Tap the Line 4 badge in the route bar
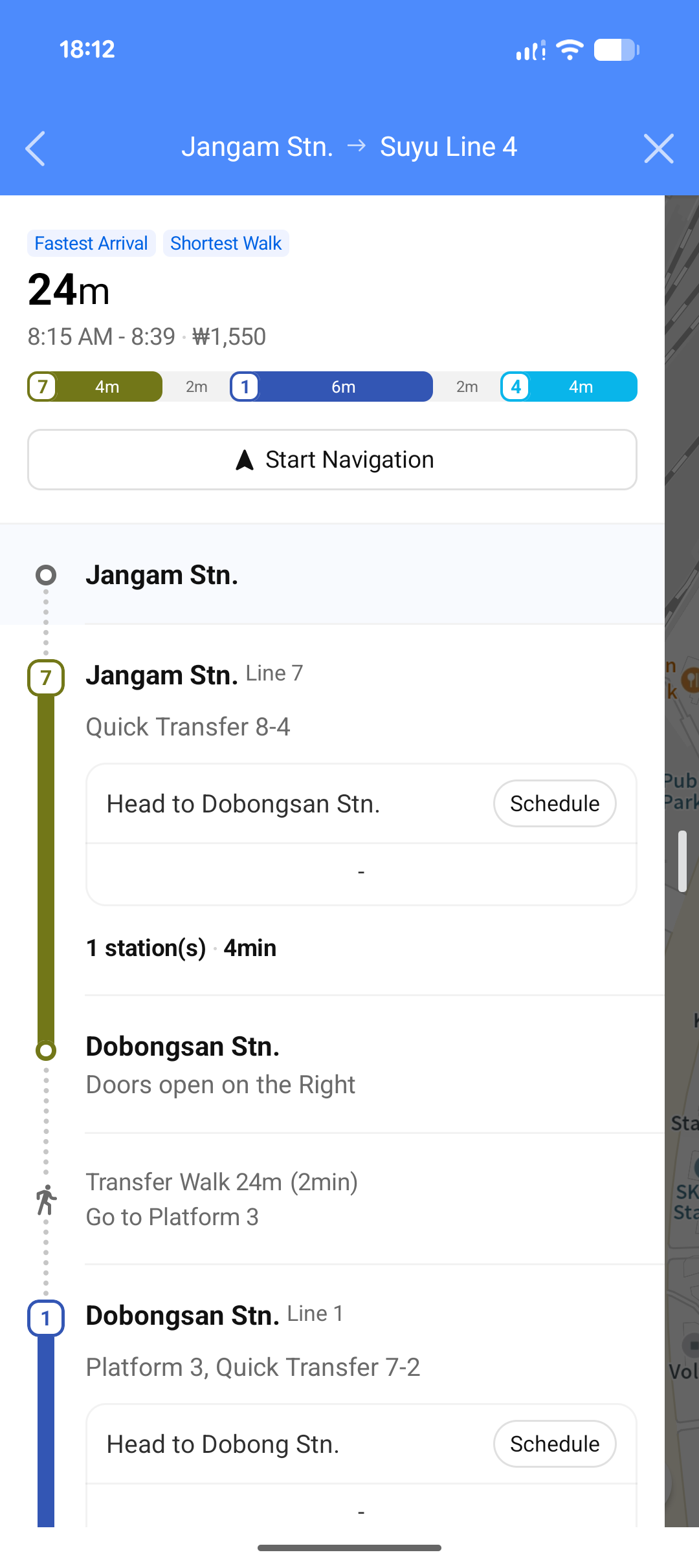The height and width of the screenshot is (1568, 699). [516, 386]
